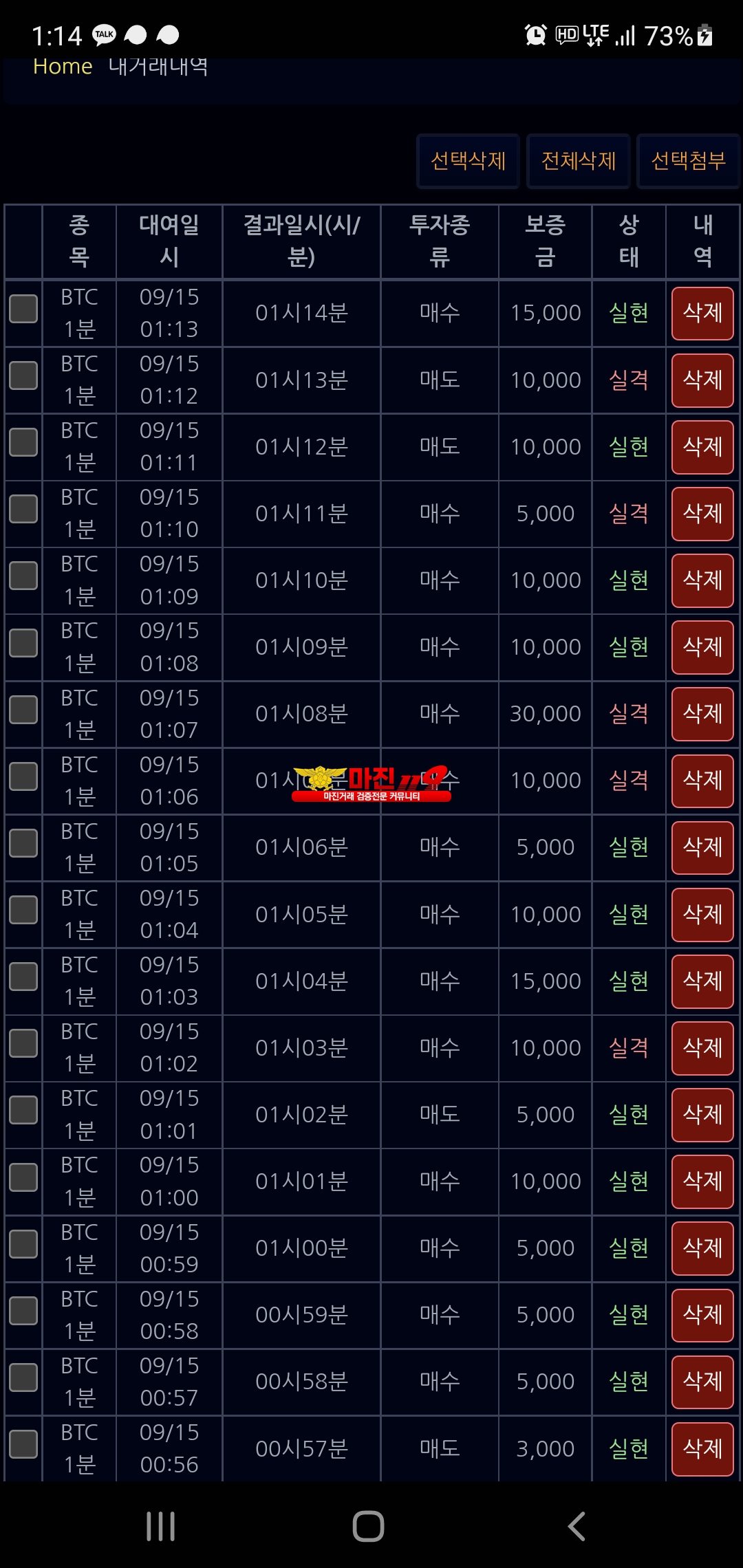The width and height of the screenshot is (743, 1568).
Task: Open the Home breadcrumb link
Action: (63, 67)
